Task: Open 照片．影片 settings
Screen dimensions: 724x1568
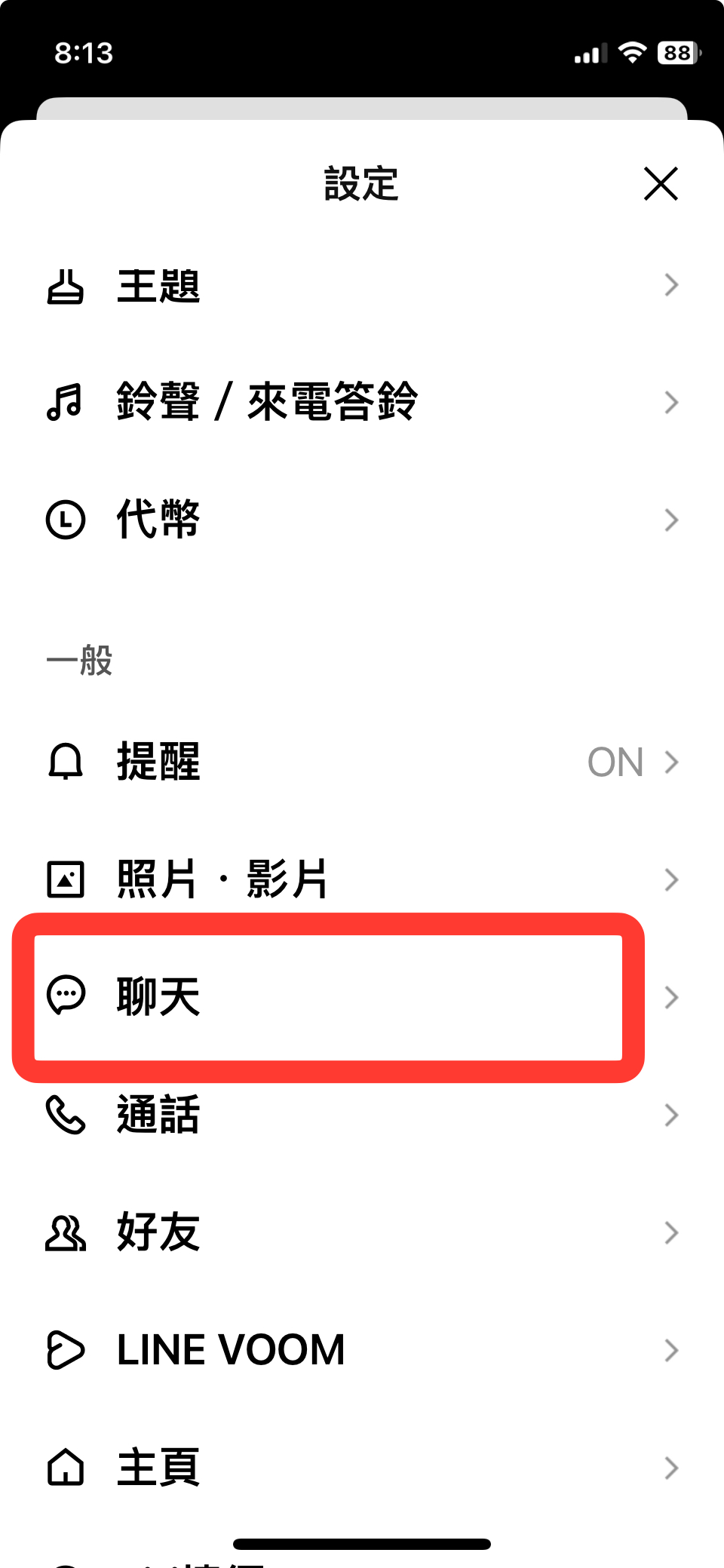Action: click(362, 879)
